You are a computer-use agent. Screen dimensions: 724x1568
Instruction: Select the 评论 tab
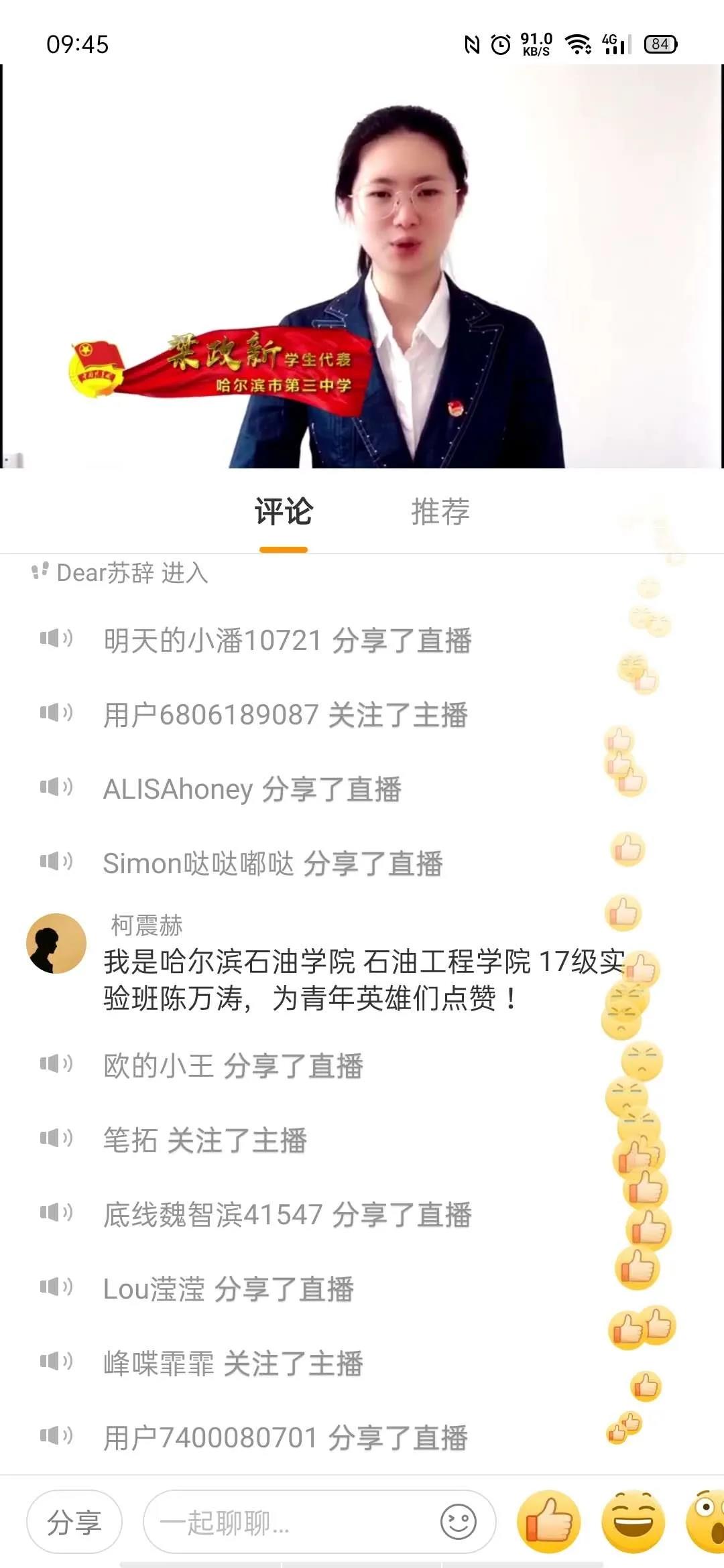point(284,512)
